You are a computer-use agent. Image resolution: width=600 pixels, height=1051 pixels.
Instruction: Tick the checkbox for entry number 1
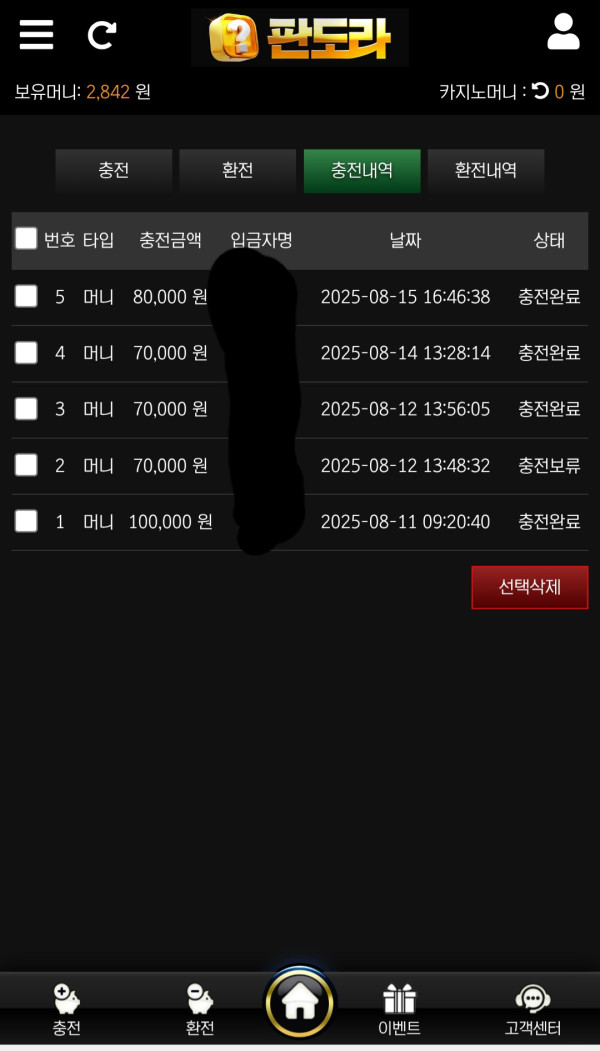[26, 521]
